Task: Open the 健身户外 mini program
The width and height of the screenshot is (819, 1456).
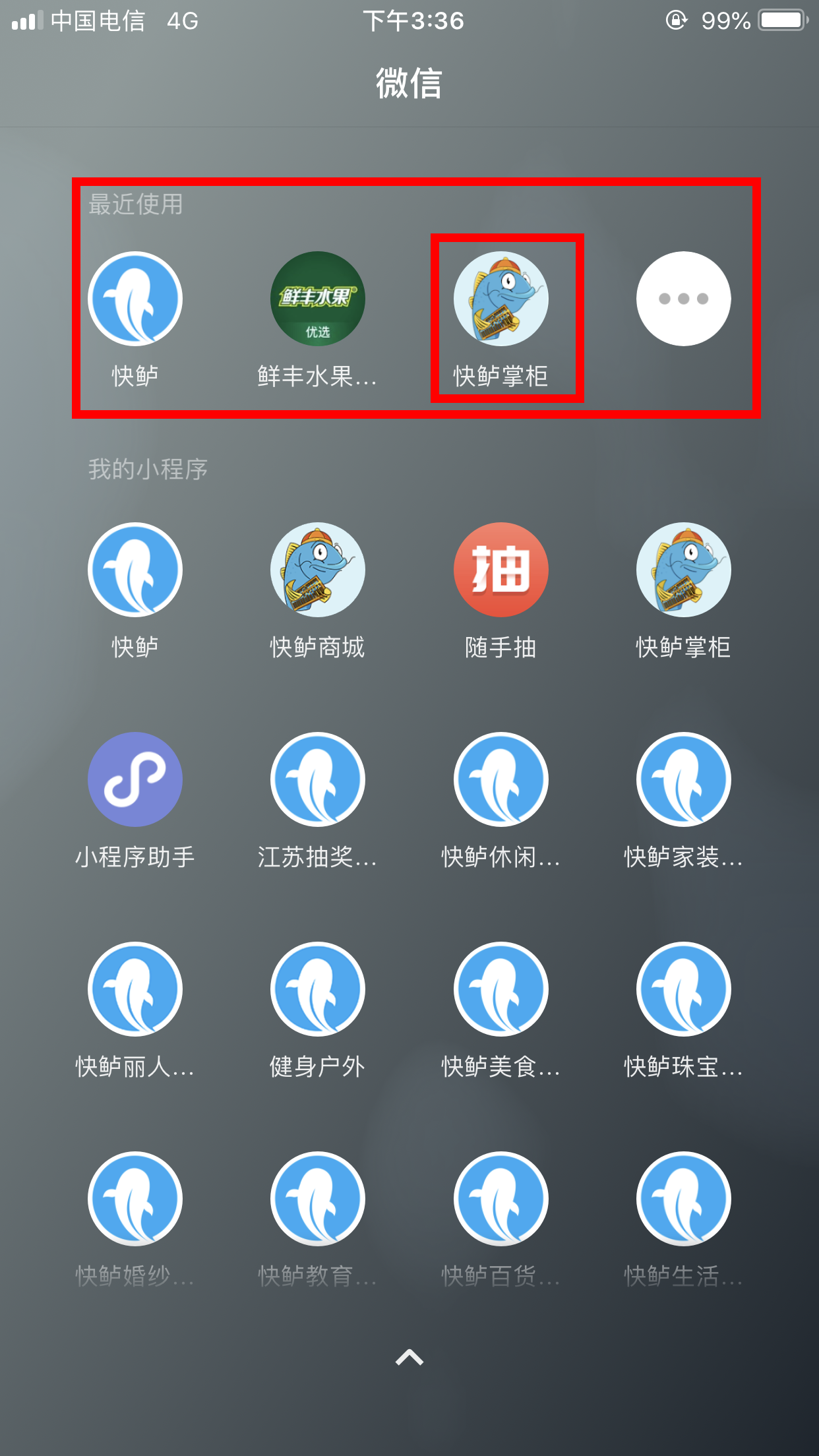Action: [318, 989]
